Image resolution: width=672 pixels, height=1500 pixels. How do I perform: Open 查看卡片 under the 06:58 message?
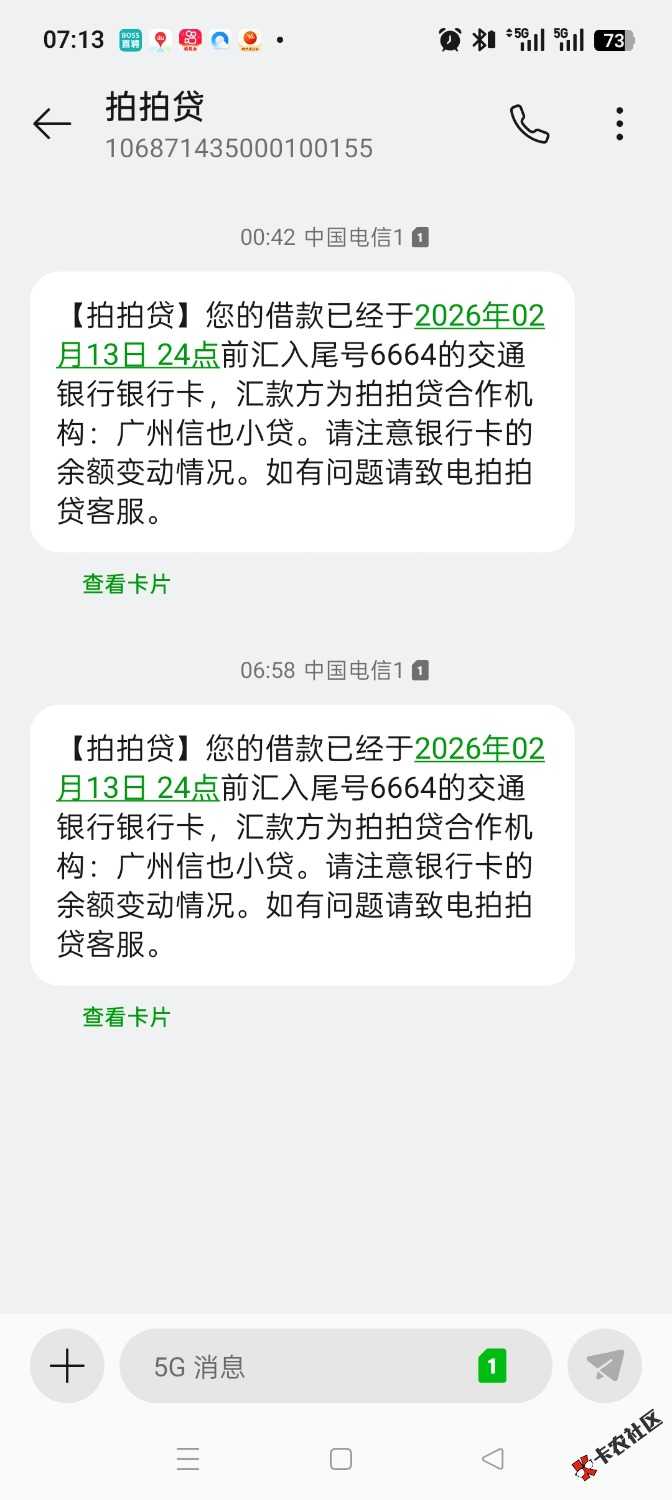click(126, 1017)
